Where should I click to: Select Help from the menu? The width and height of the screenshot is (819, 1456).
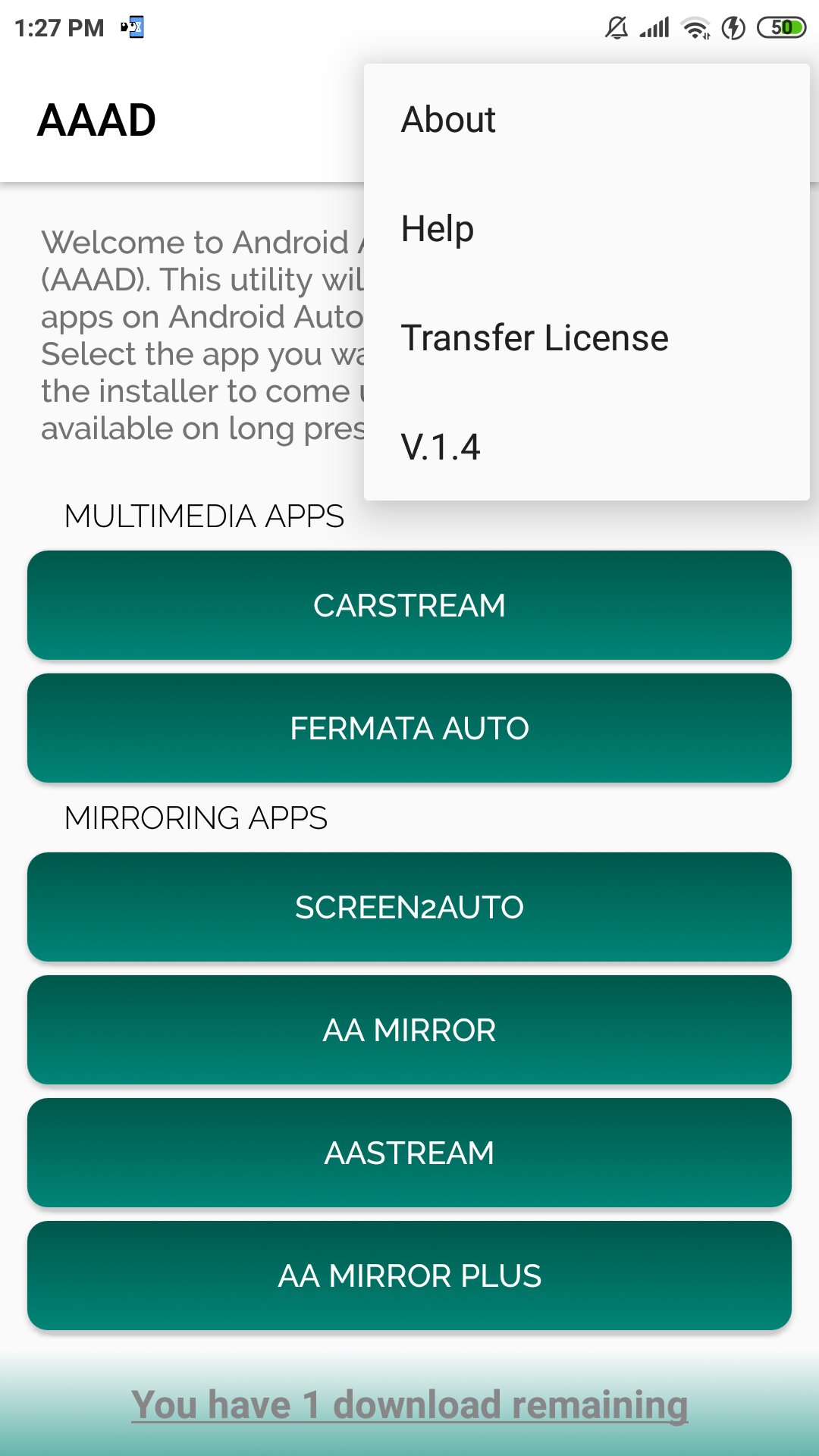pyautogui.click(x=586, y=228)
